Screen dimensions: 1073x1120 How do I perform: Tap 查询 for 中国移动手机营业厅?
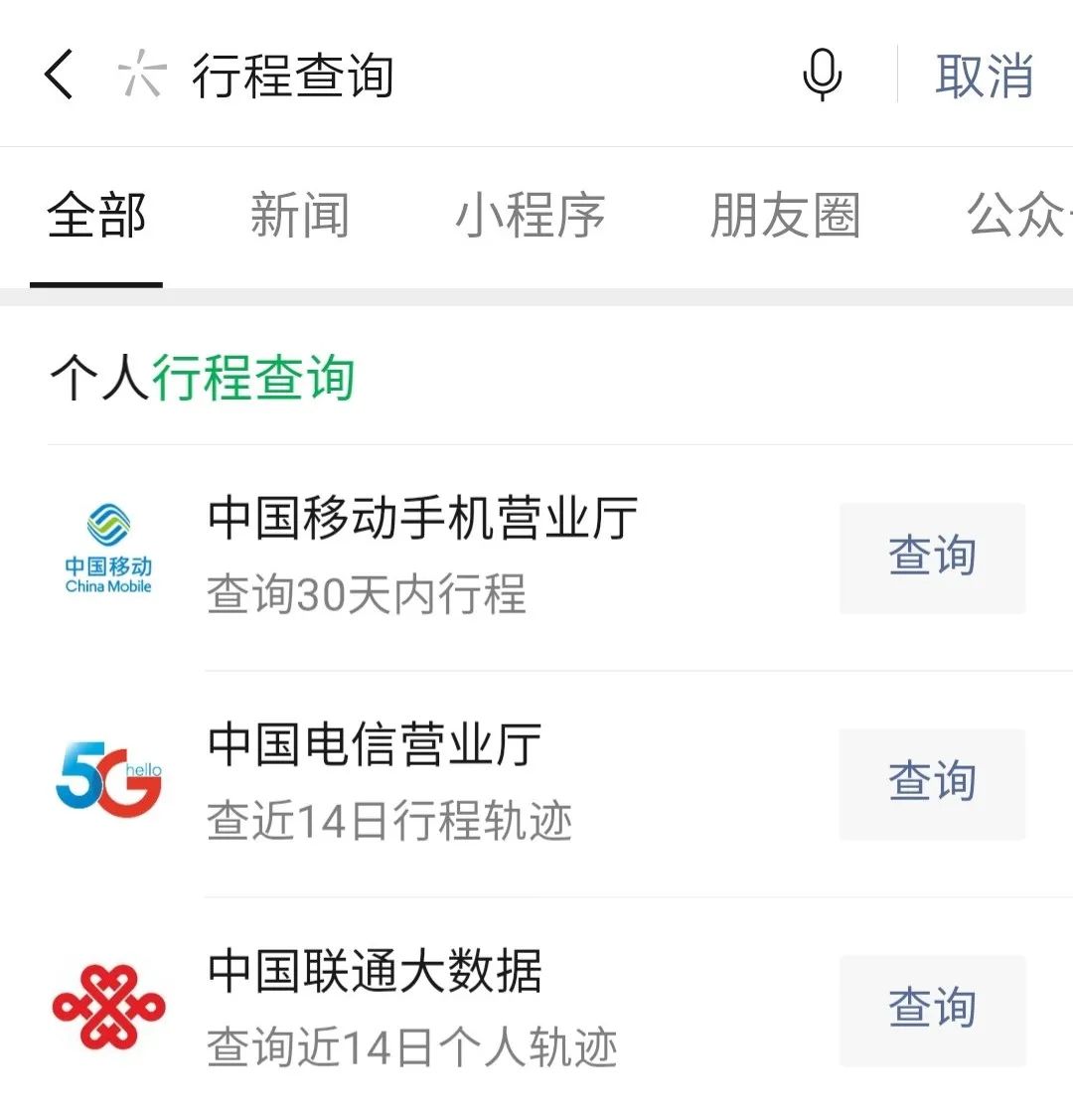coord(932,558)
